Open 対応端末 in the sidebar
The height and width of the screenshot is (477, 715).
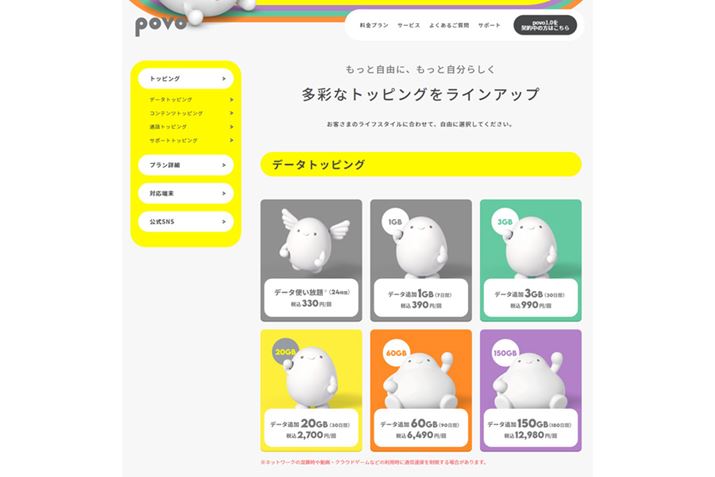(185, 193)
